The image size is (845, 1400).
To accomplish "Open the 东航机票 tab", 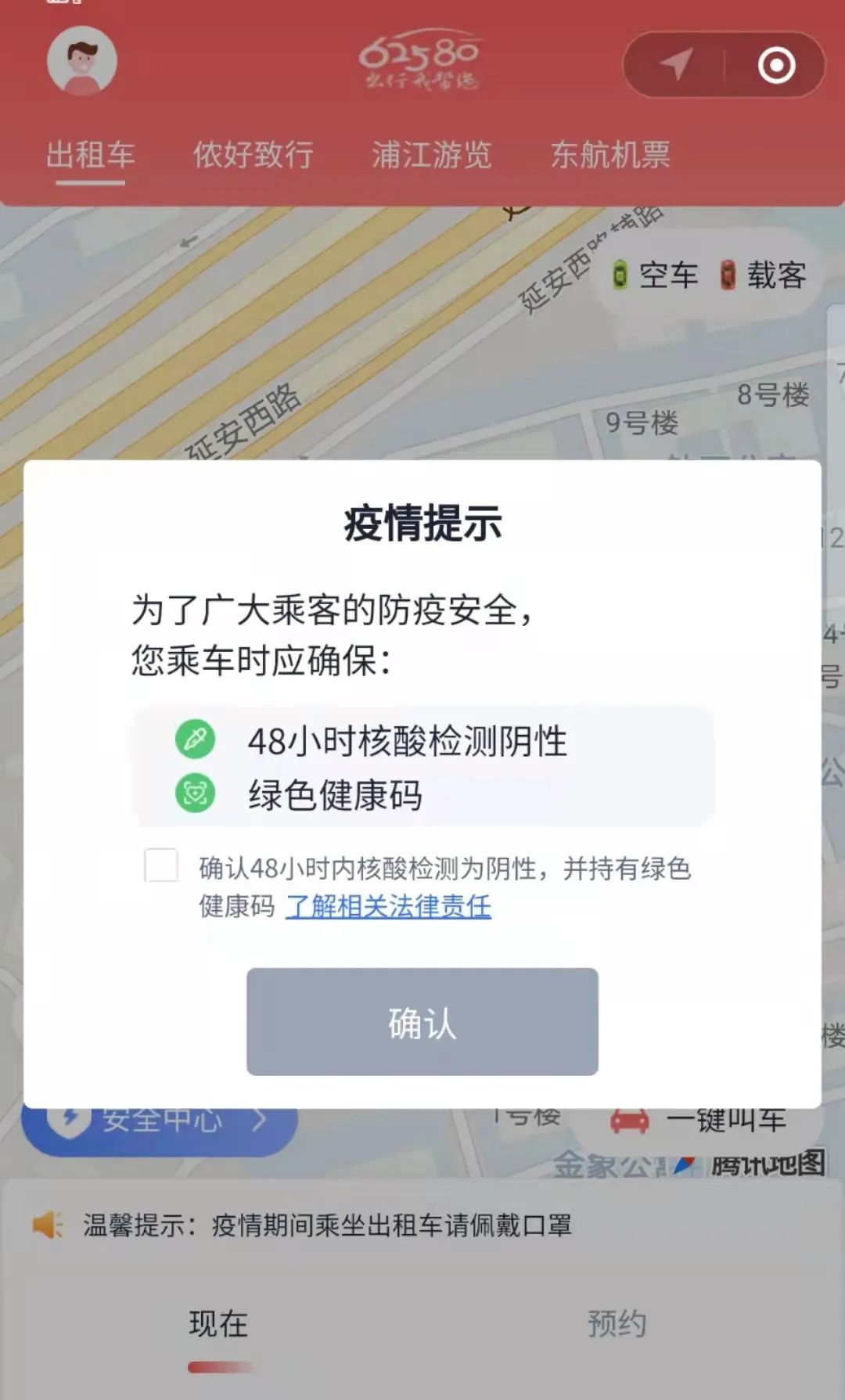I will tap(610, 155).
